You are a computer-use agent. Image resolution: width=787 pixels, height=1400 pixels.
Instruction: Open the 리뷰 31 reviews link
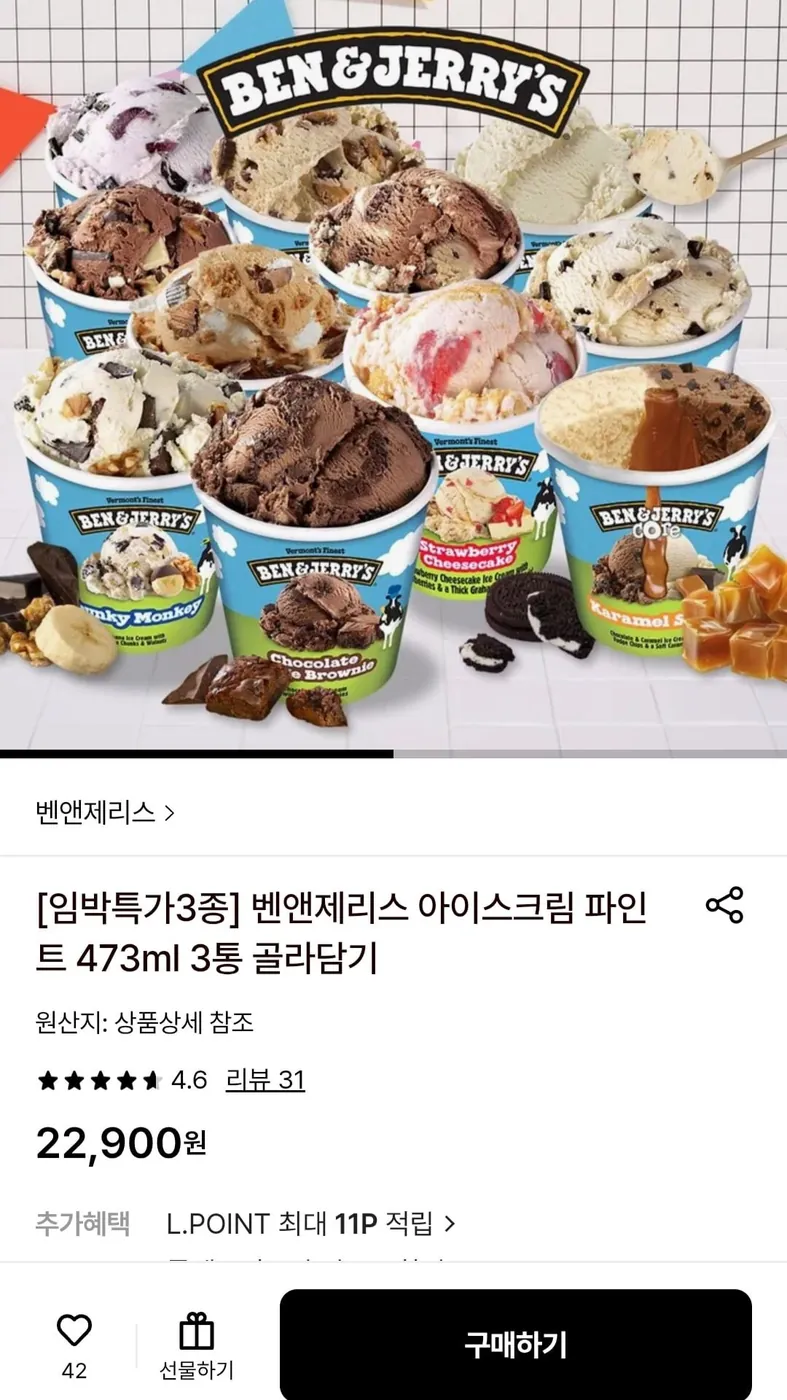[265, 1080]
